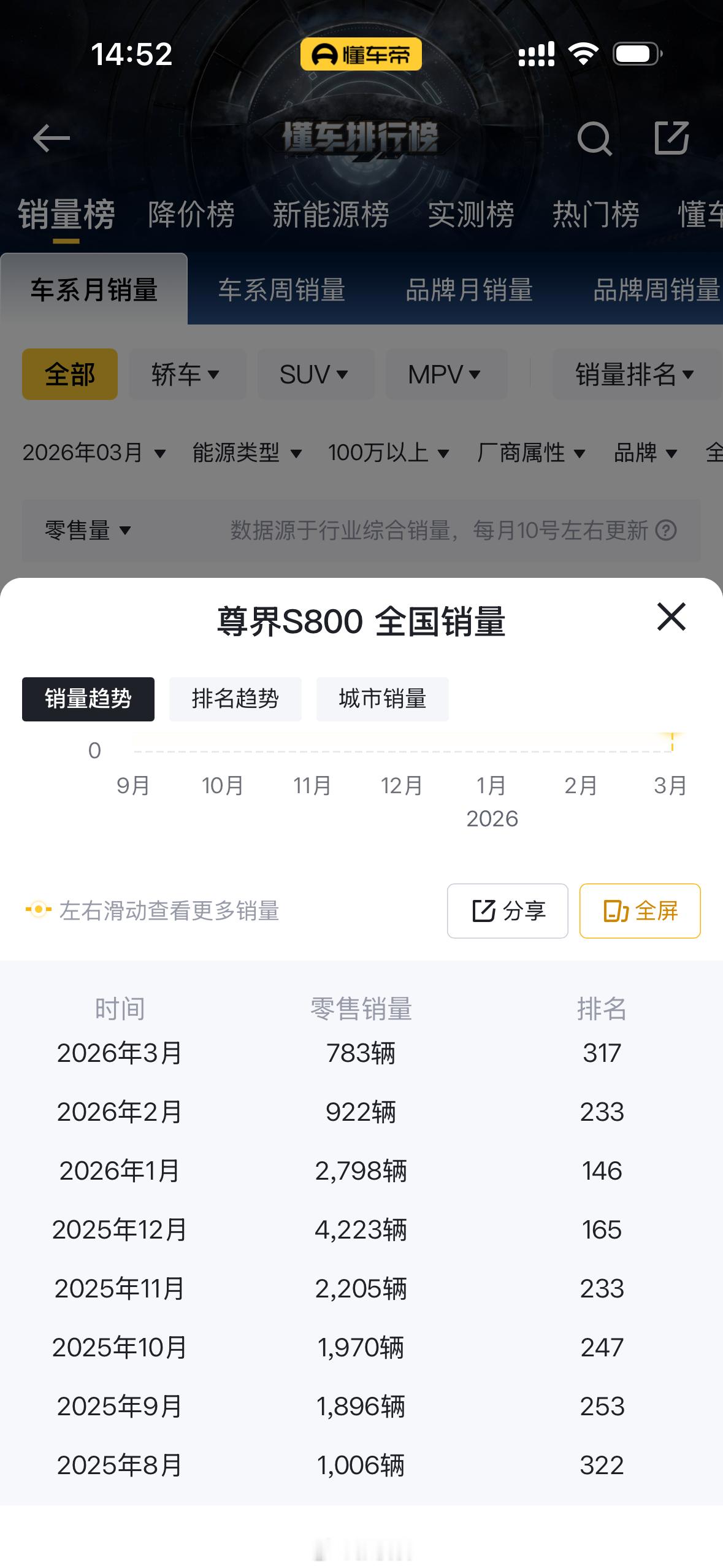Select the 城市销量 view

click(382, 699)
